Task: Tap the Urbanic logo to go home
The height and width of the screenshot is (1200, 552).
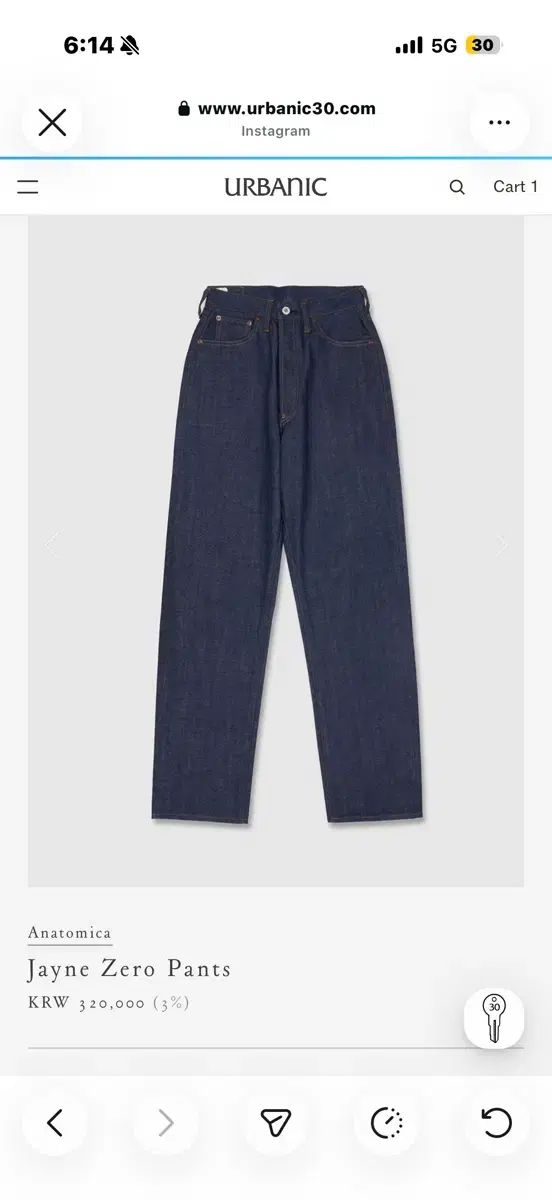Action: click(x=275, y=187)
